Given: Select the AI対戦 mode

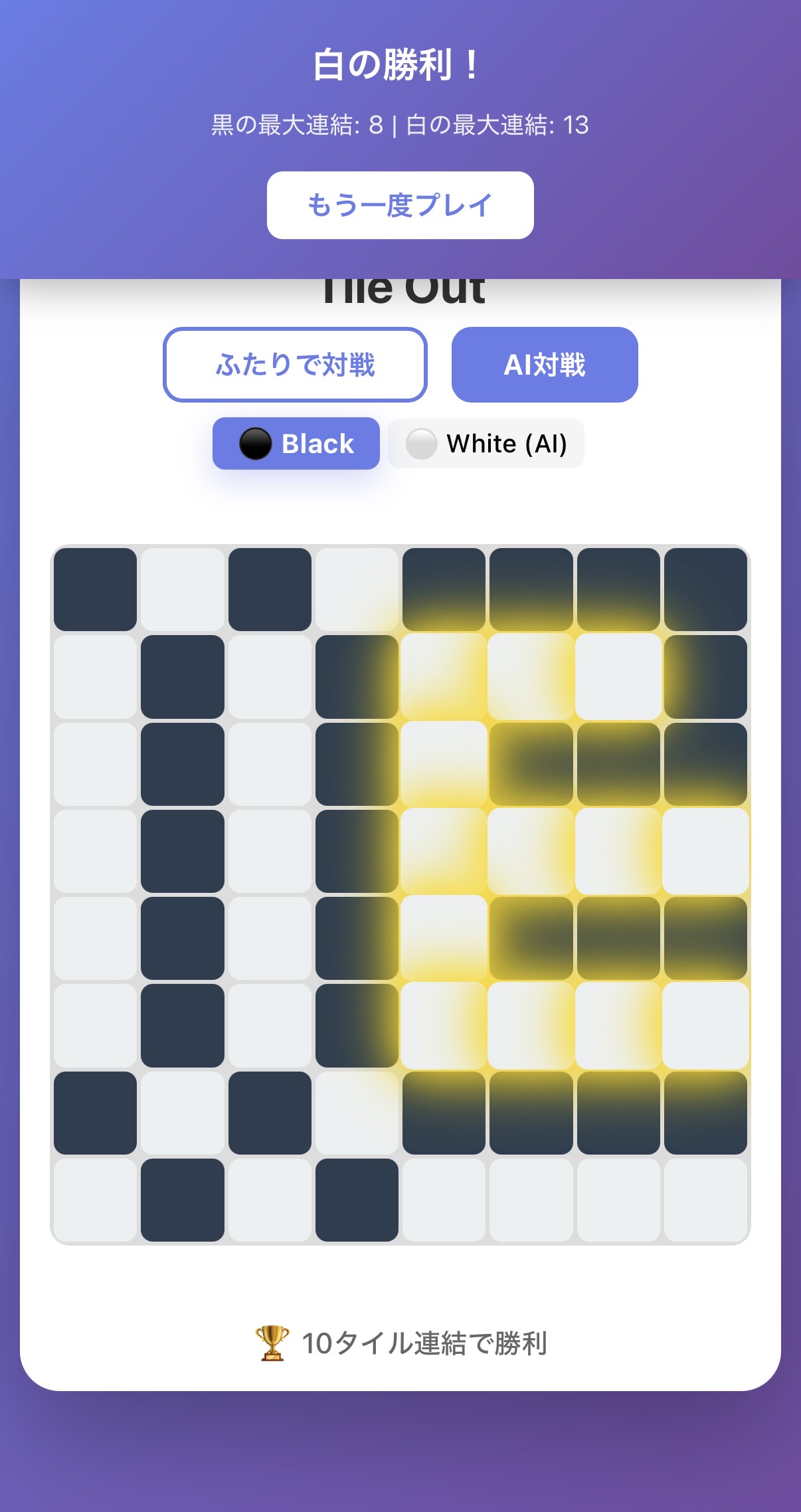Looking at the screenshot, I should point(544,365).
